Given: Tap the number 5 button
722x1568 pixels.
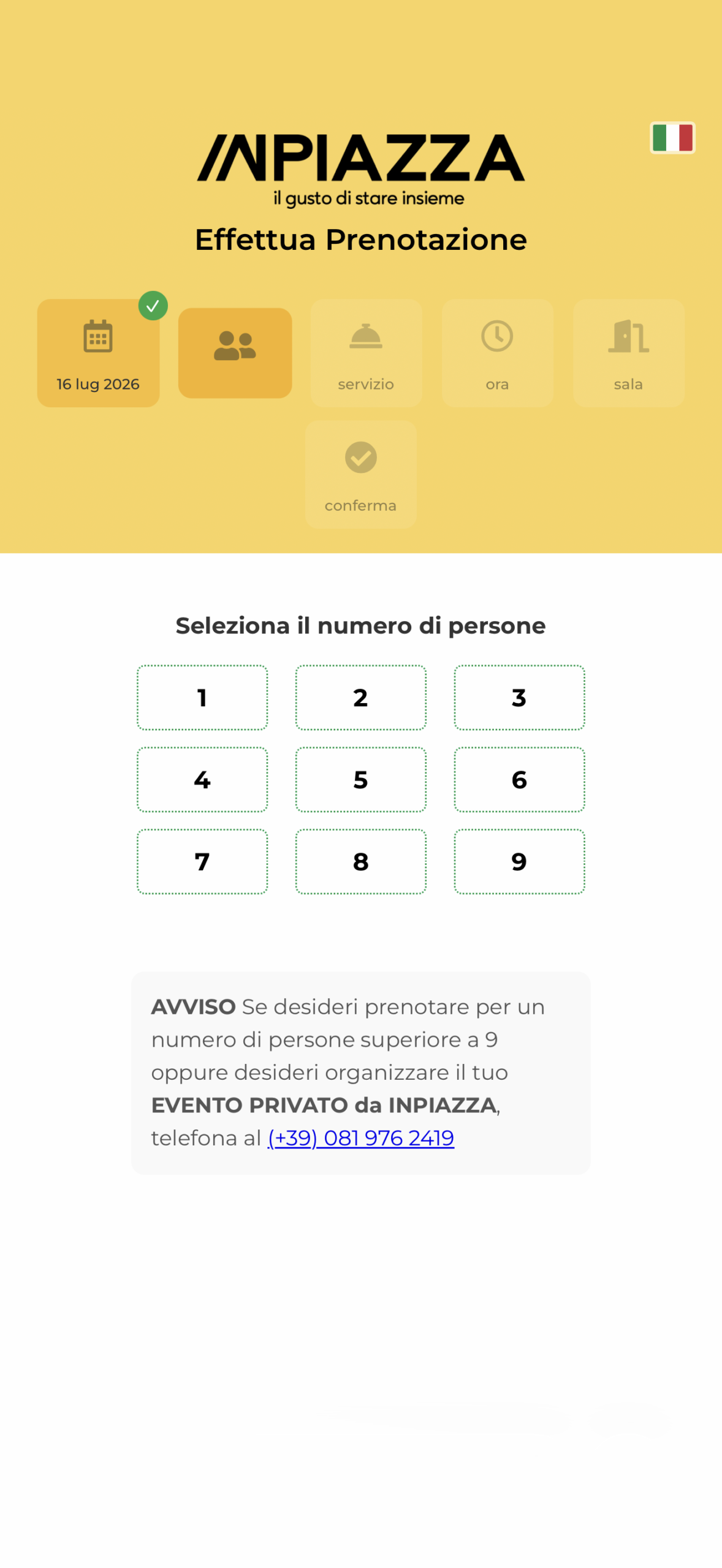Looking at the screenshot, I should 361,780.
